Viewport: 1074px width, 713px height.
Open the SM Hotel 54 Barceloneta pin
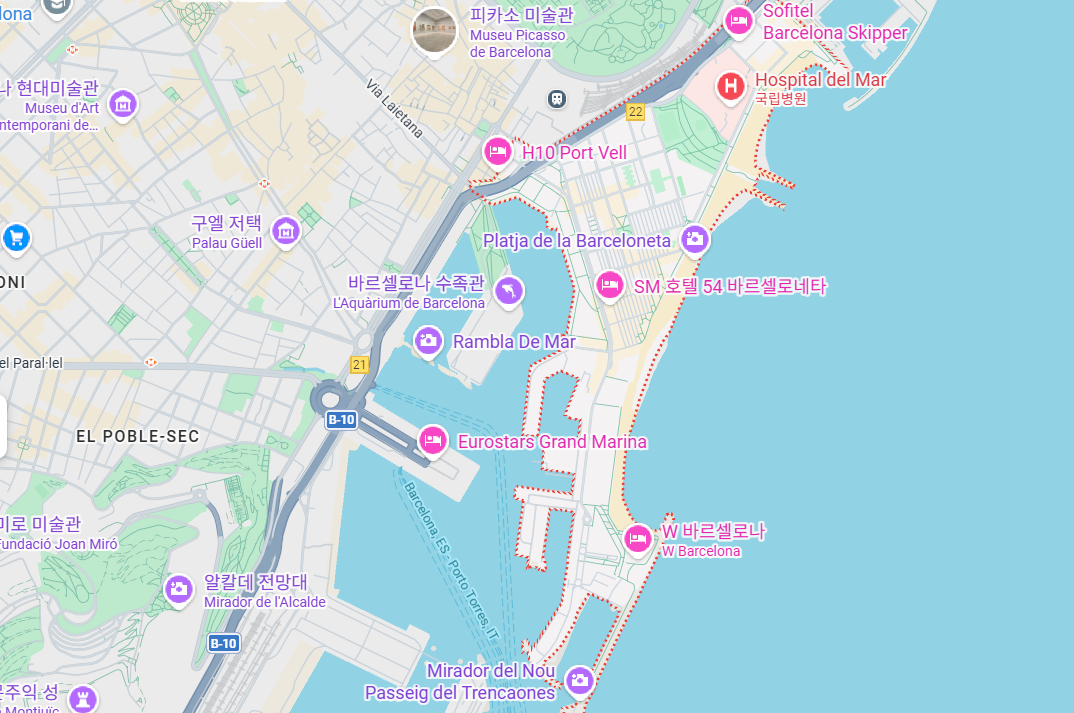[610, 284]
